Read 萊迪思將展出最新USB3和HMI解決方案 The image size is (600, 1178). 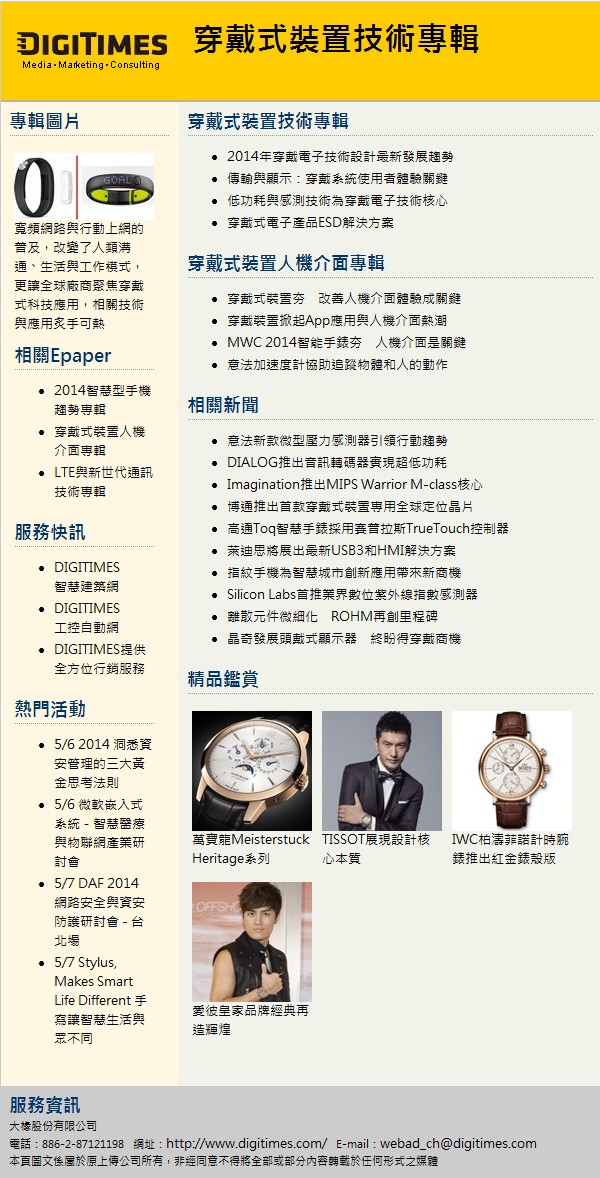341,551
